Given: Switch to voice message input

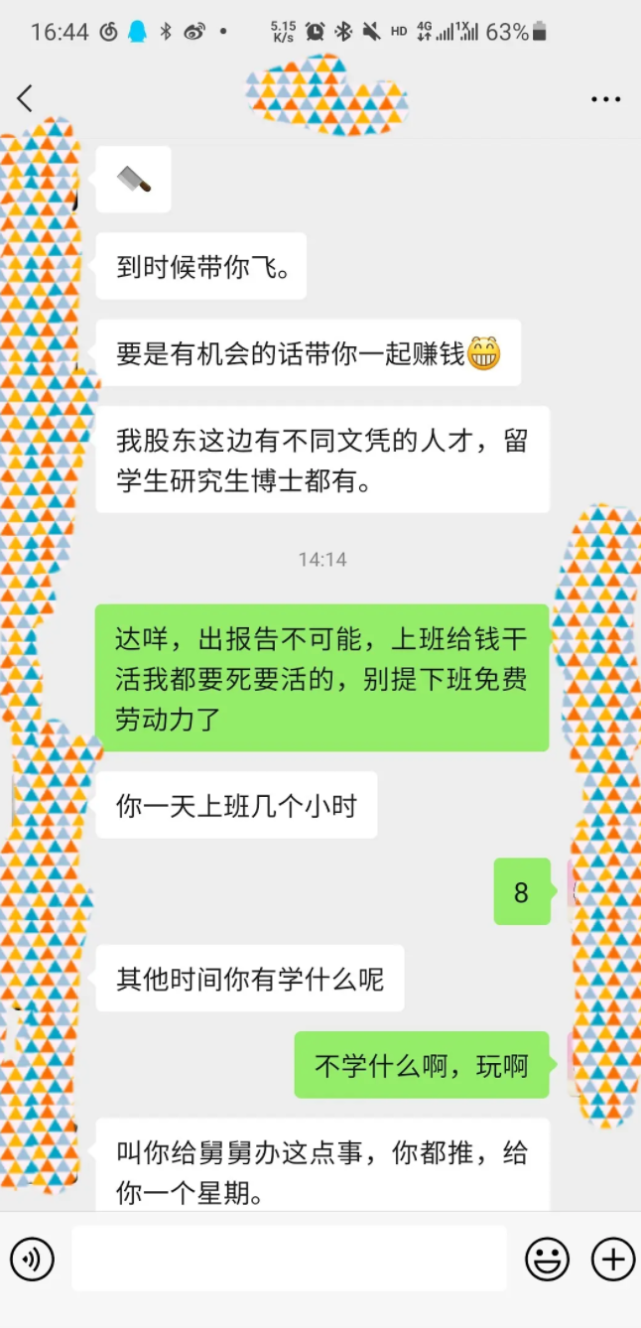Looking at the screenshot, I should 32,1259.
